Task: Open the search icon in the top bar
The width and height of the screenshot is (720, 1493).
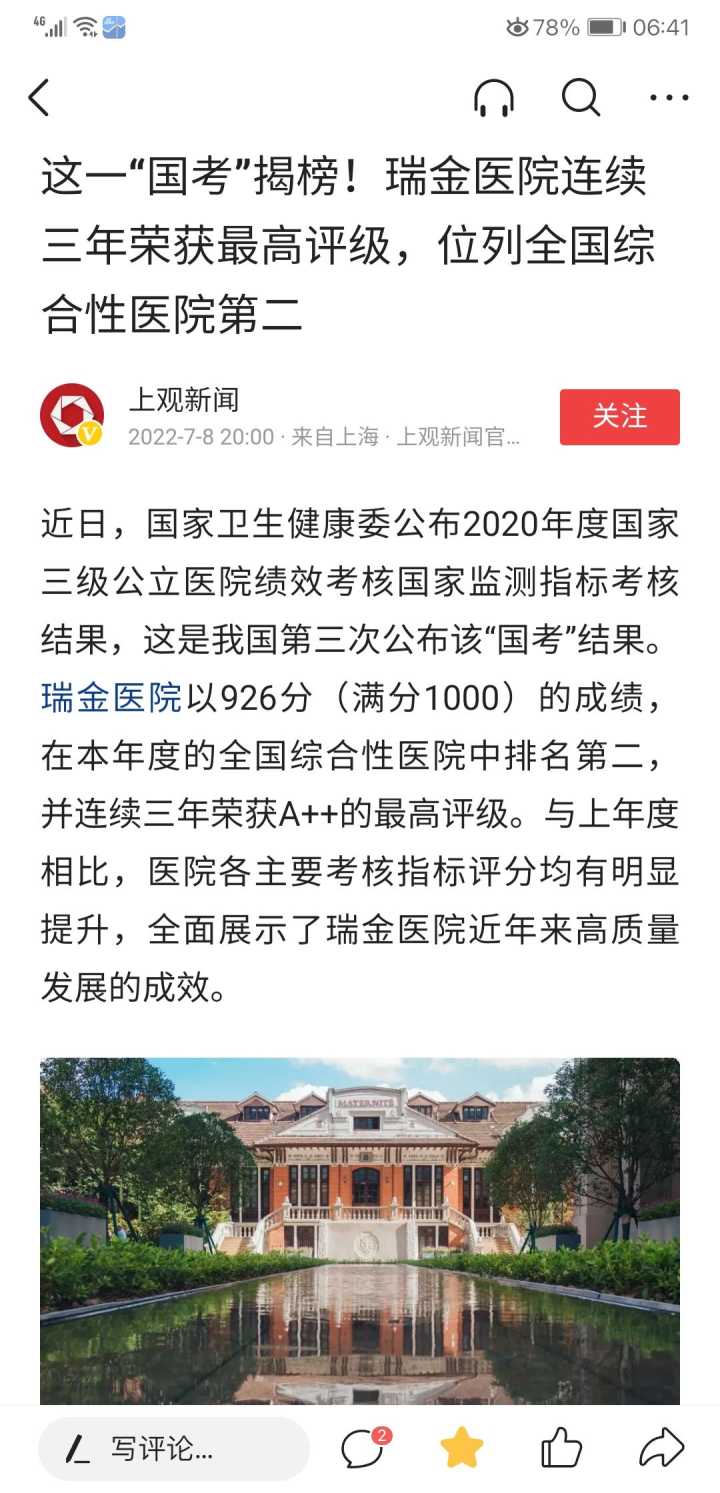Action: [x=581, y=97]
